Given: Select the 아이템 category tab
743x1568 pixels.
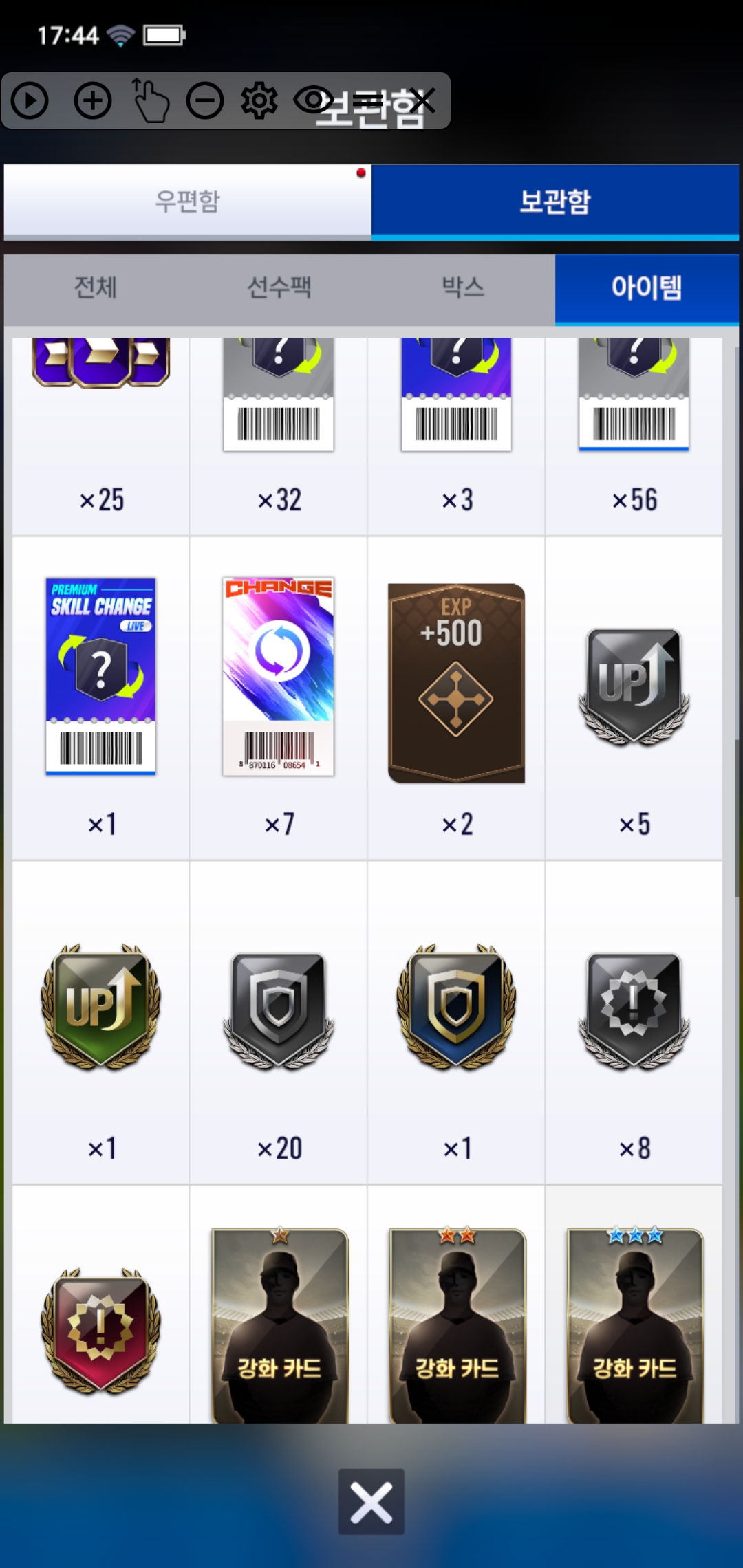Looking at the screenshot, I should tap(647, 287).
